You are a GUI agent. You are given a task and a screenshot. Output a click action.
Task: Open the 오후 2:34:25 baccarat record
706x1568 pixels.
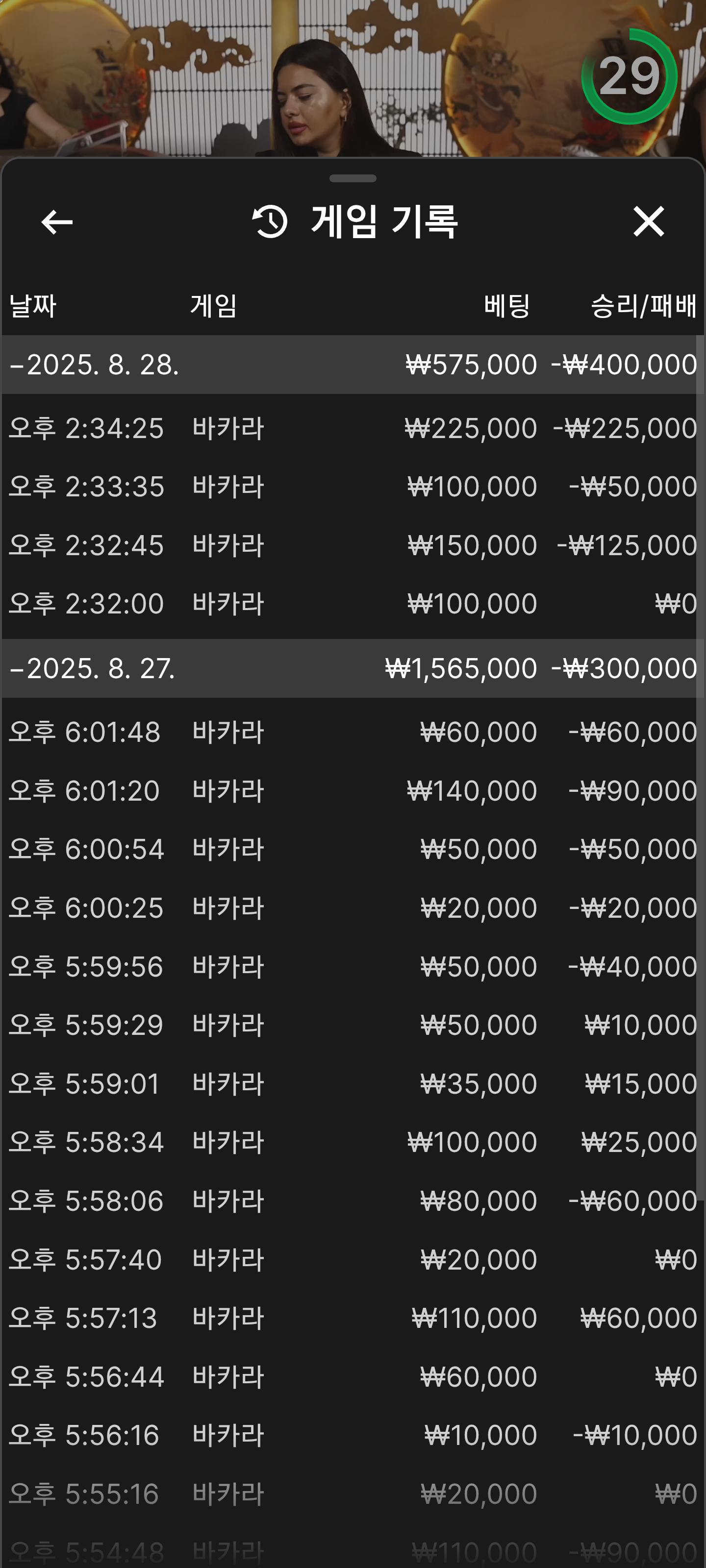(x=352, y=428)
